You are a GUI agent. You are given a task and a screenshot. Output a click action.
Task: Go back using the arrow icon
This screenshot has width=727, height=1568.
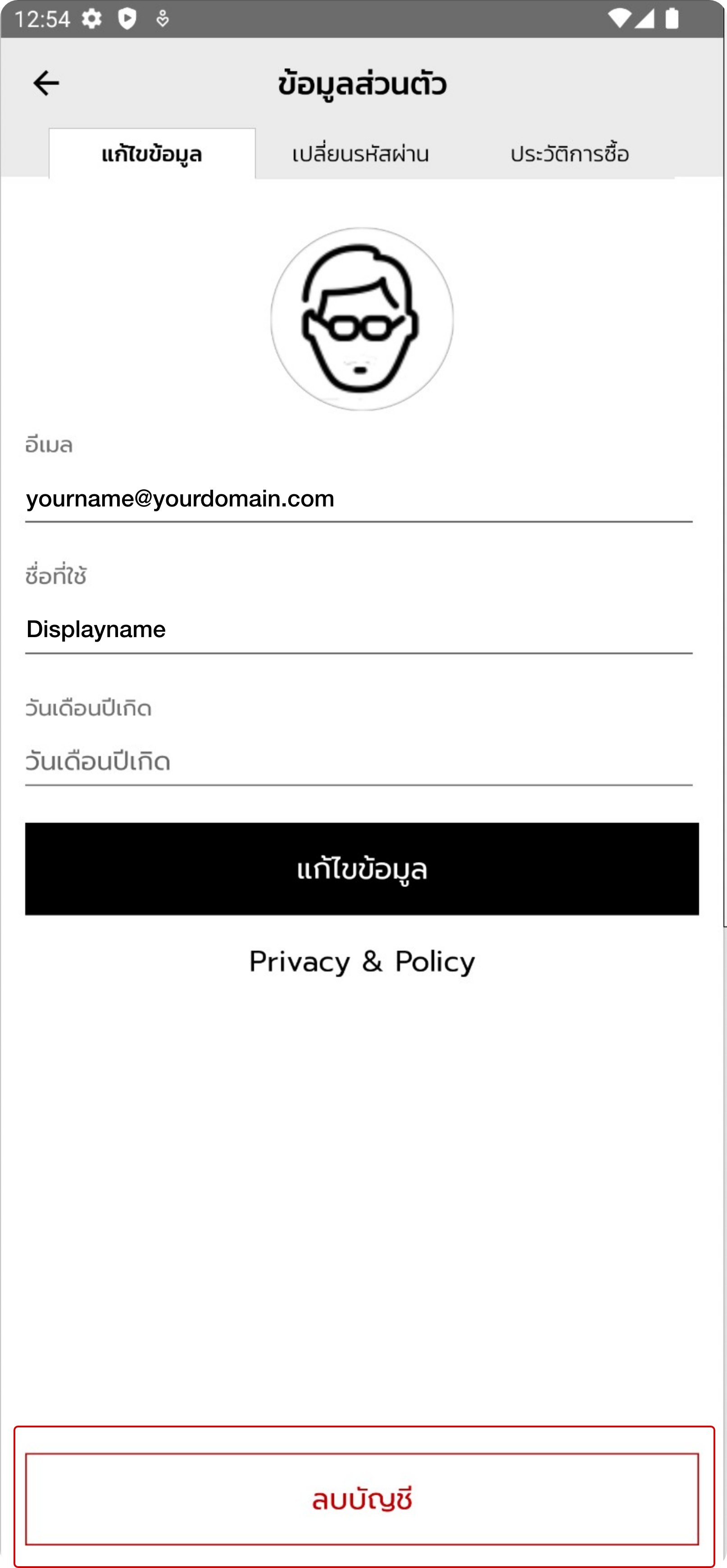pyautogui.click(x=46, y=83)
